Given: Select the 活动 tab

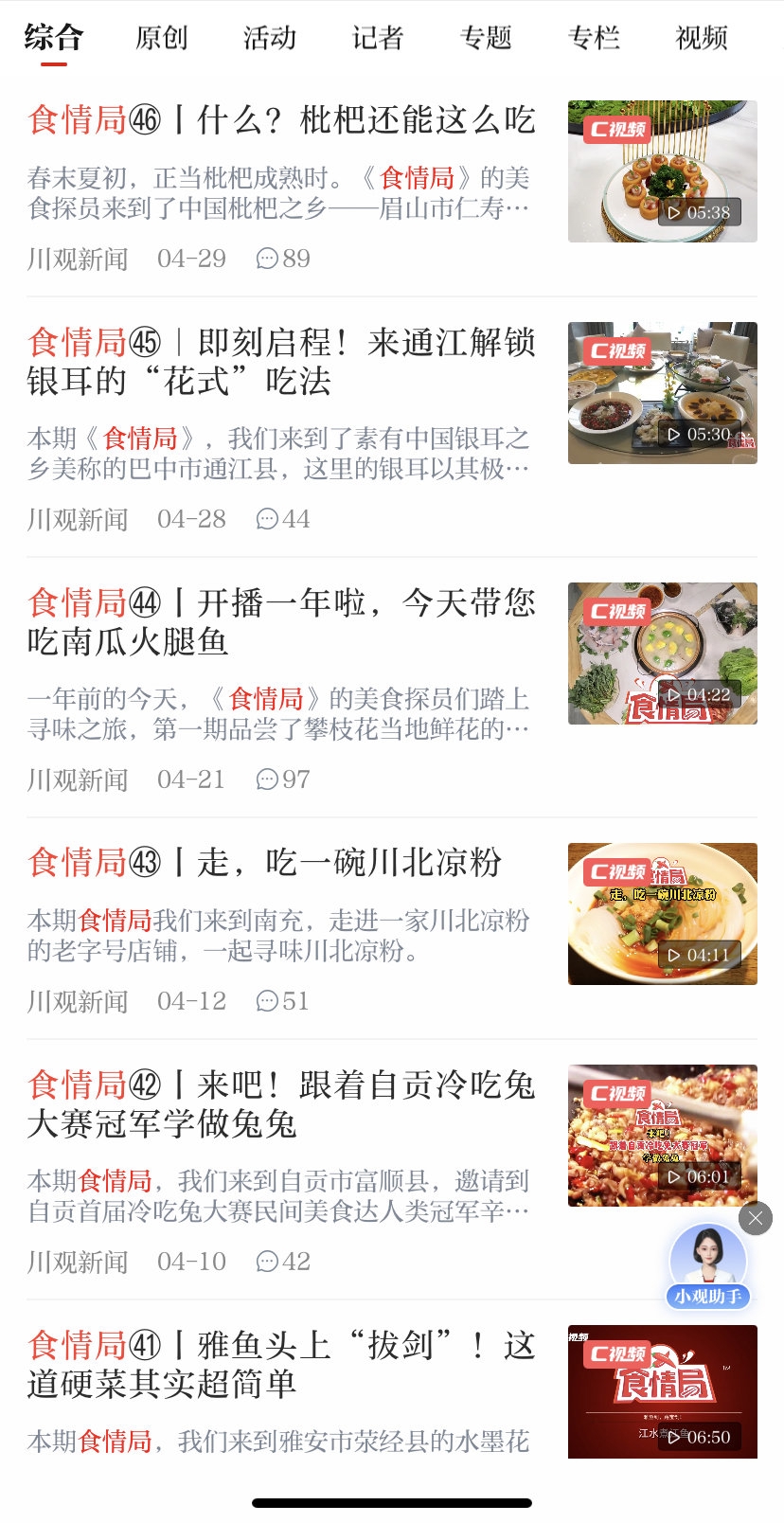Looking at the screenshot, I should (270, 38).
